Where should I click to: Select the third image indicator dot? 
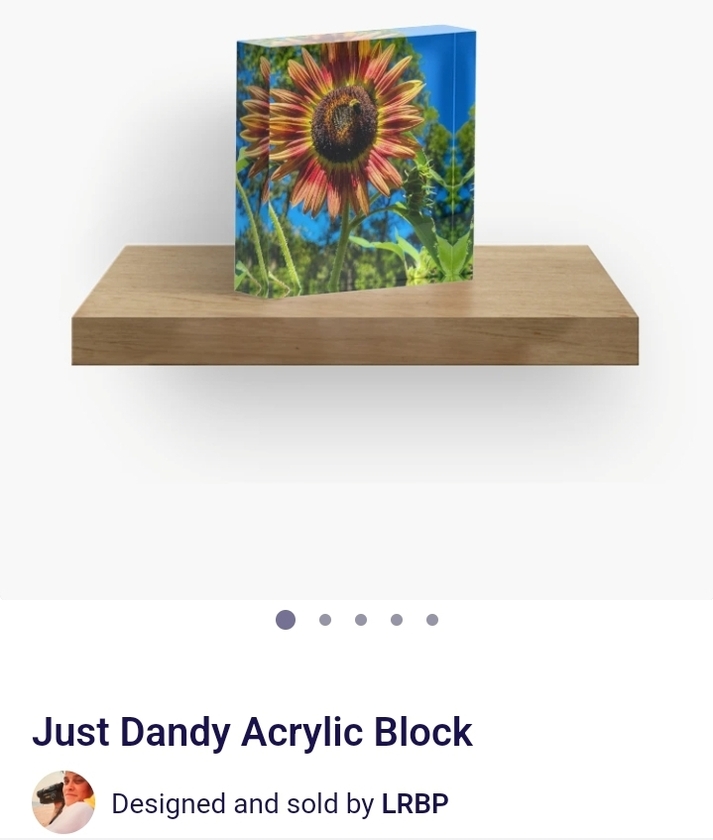361,620
